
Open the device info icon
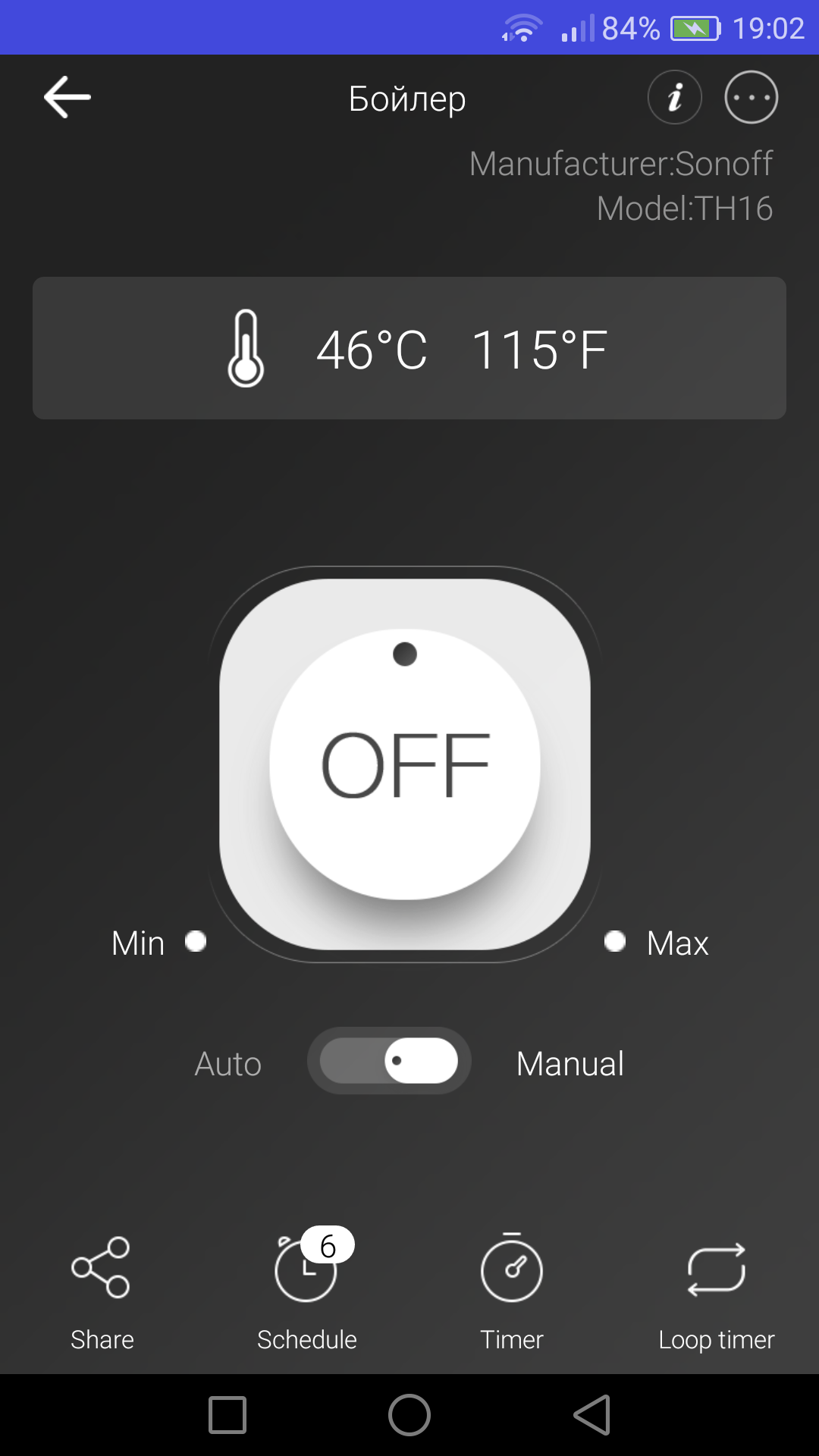click(x=674, y=97)
